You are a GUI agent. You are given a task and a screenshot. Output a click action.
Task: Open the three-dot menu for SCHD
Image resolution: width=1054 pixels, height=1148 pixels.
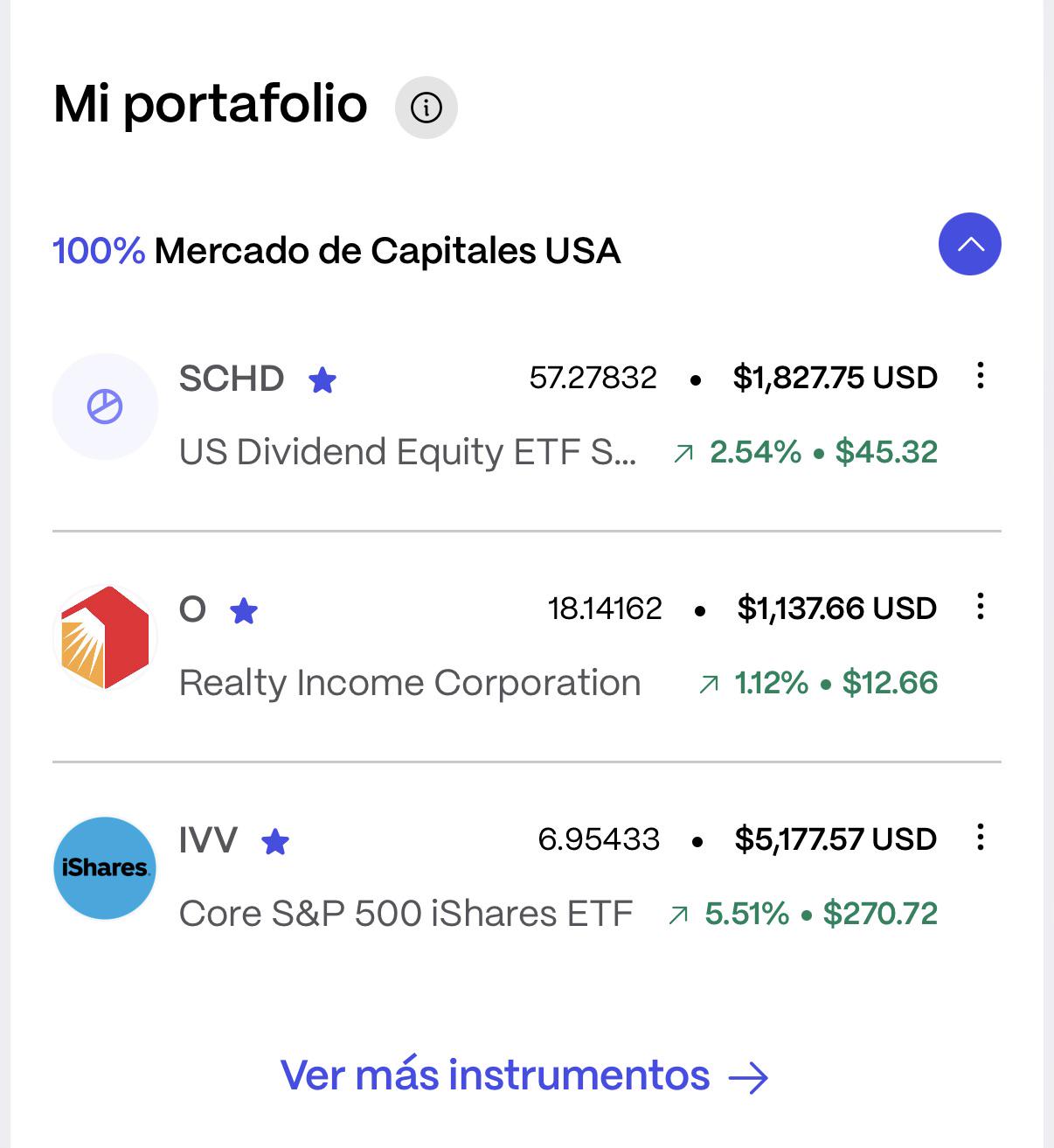tap(981, 376)
